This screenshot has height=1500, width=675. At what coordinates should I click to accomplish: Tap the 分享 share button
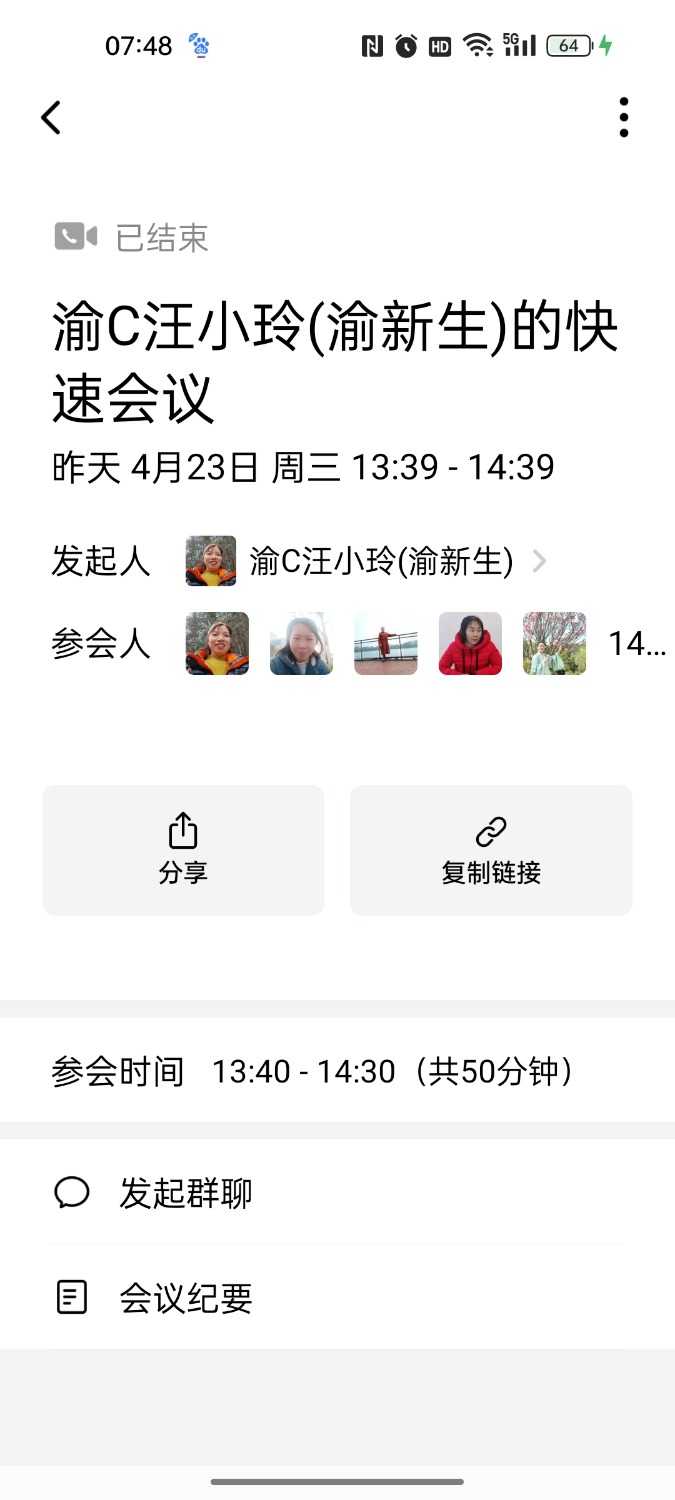(183, 850)
